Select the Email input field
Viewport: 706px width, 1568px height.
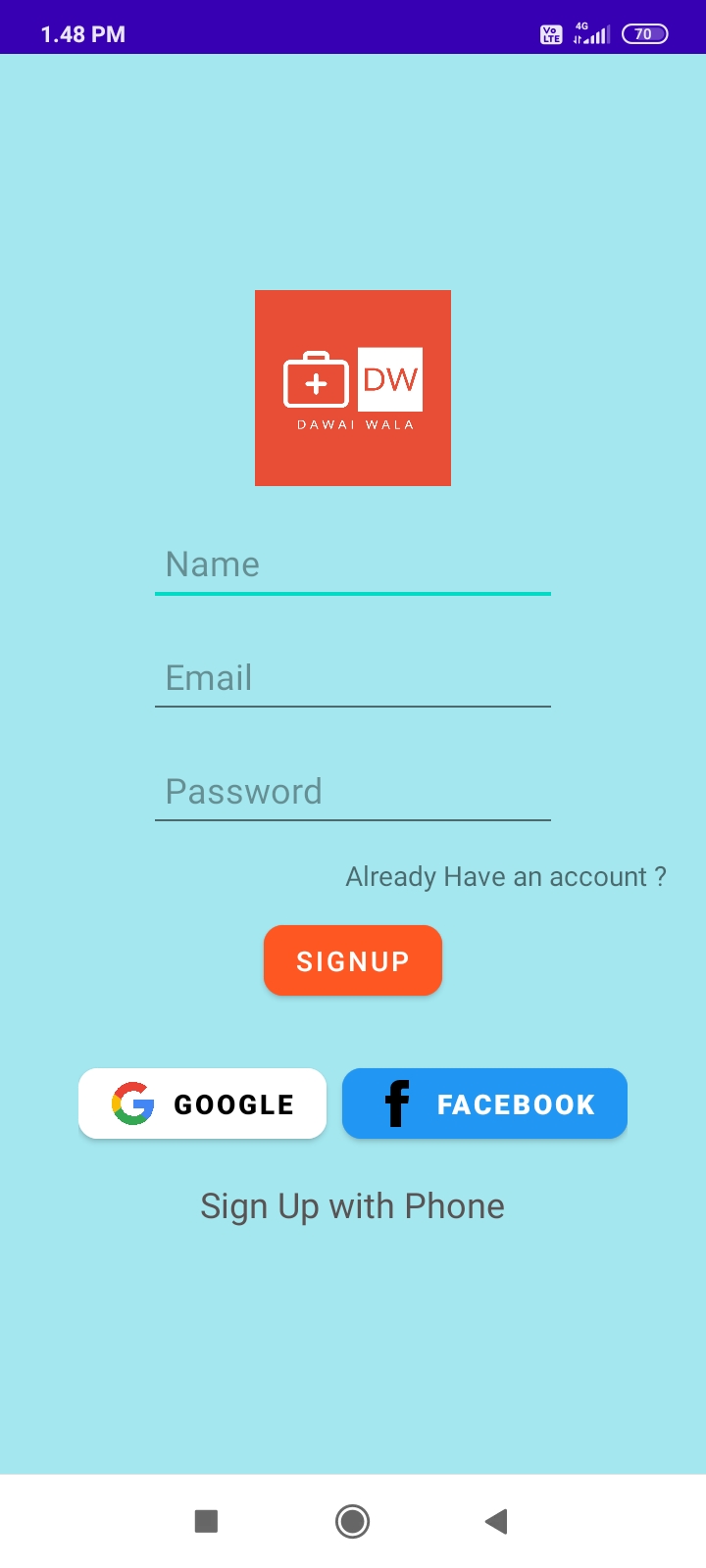click(x=353, y=678)
